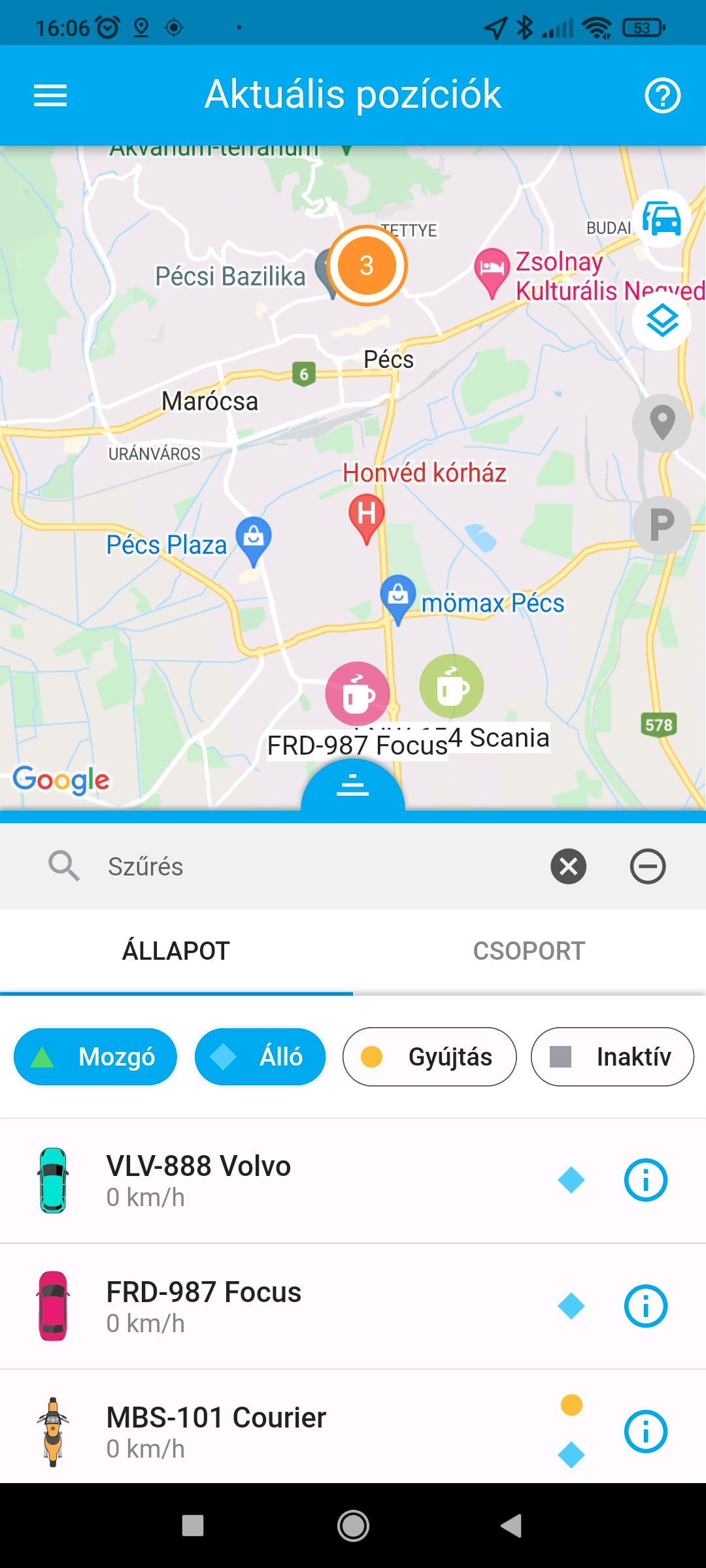Enable the Inaktív filter chip
The width and height of the screenshot is (706, 1568).
tap(612, 1056)
